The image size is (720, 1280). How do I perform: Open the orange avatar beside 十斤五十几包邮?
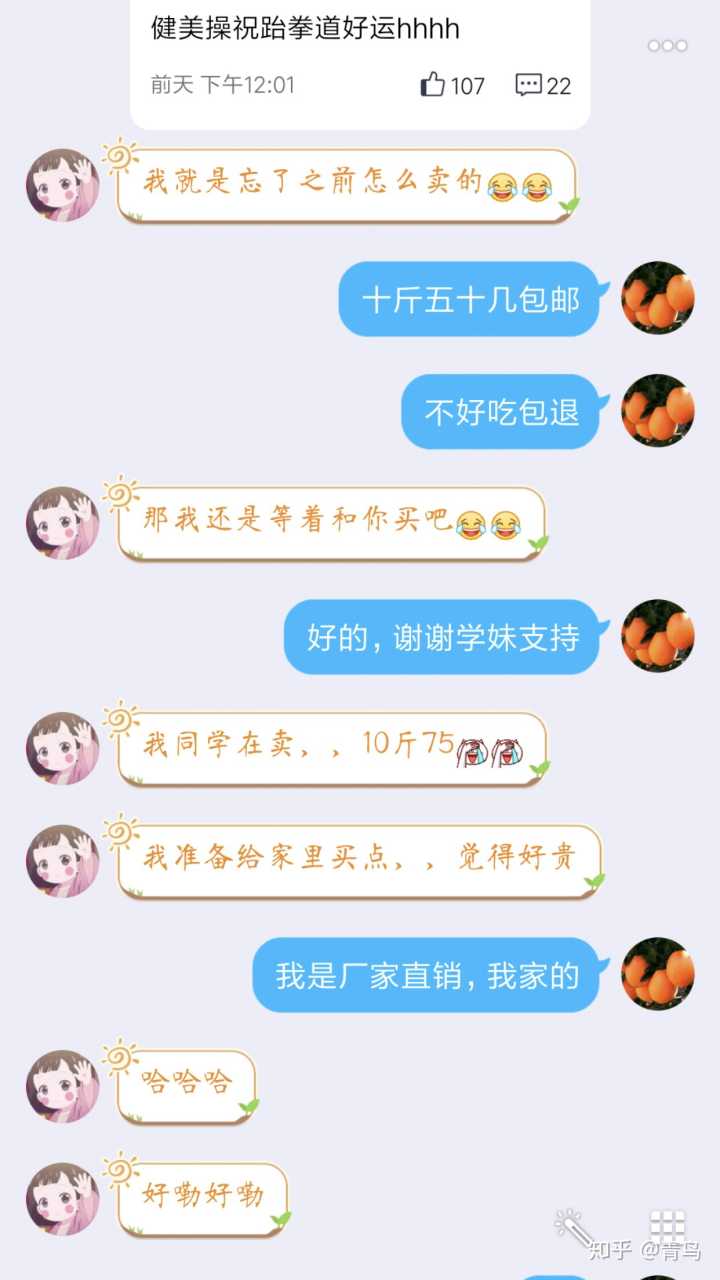pyautogui.click(x=657, y=298)
